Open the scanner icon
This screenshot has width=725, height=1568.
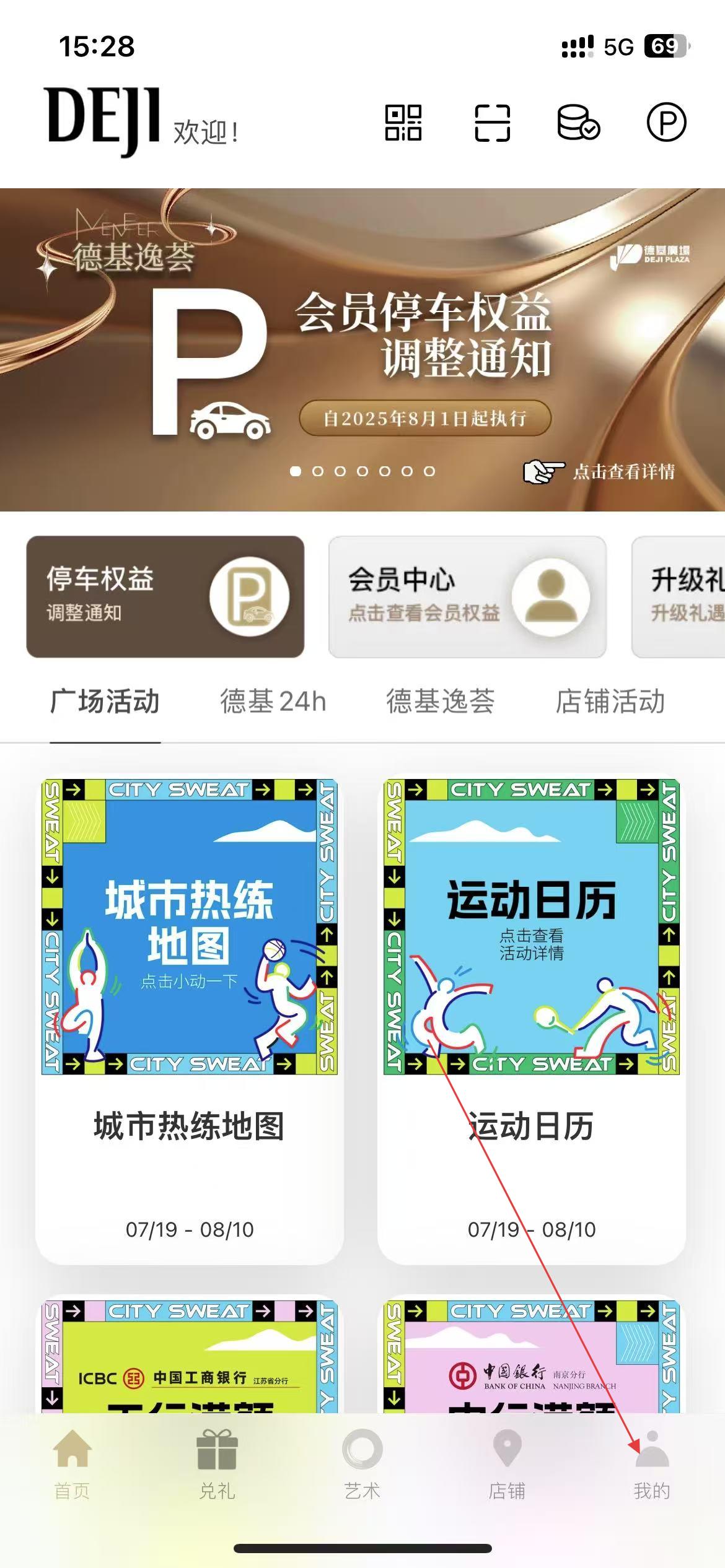(492, 123)
